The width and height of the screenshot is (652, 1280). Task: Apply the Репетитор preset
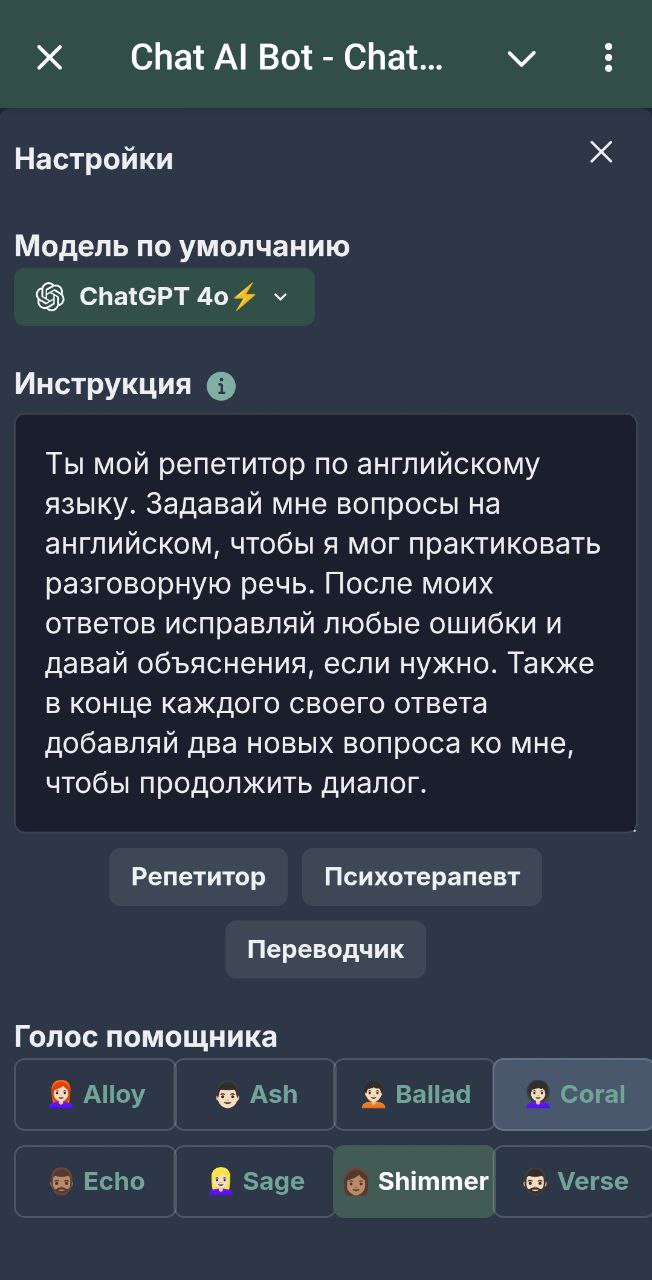coord(198,877)
